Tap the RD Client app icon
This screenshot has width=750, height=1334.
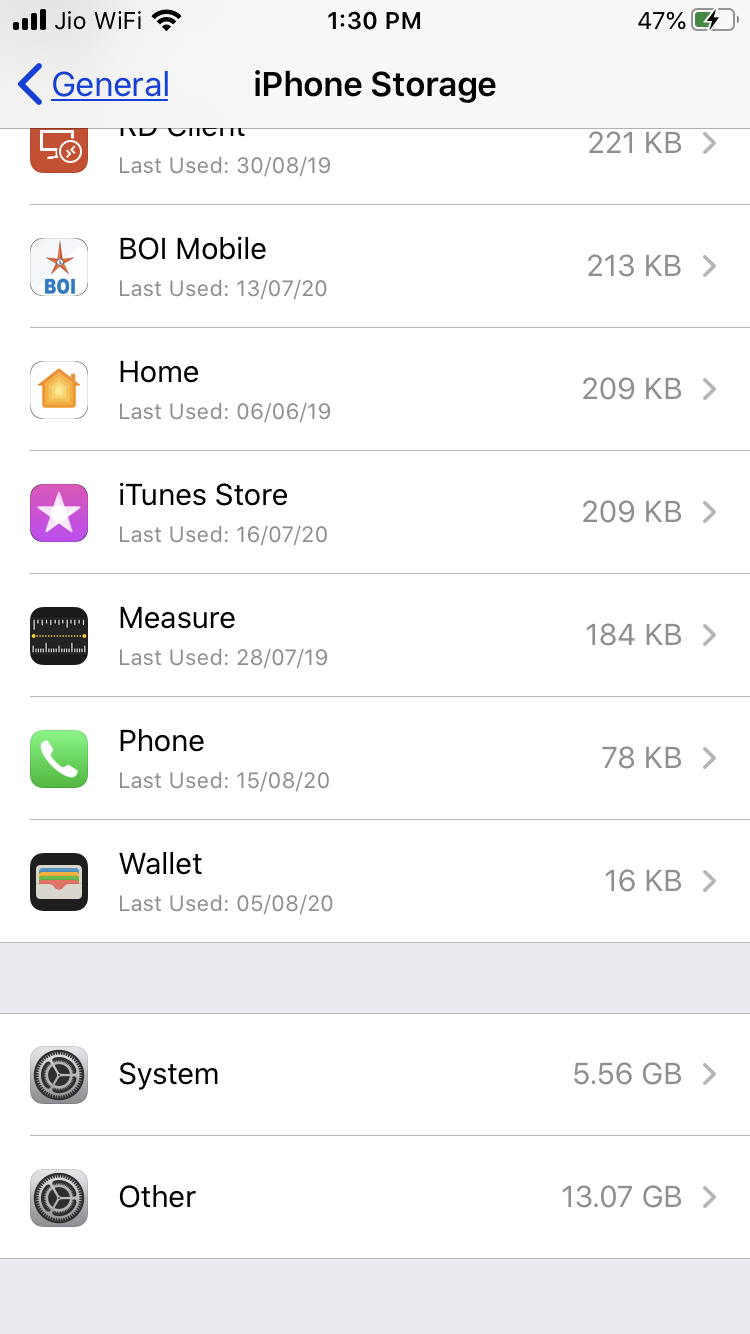point(58,143)
